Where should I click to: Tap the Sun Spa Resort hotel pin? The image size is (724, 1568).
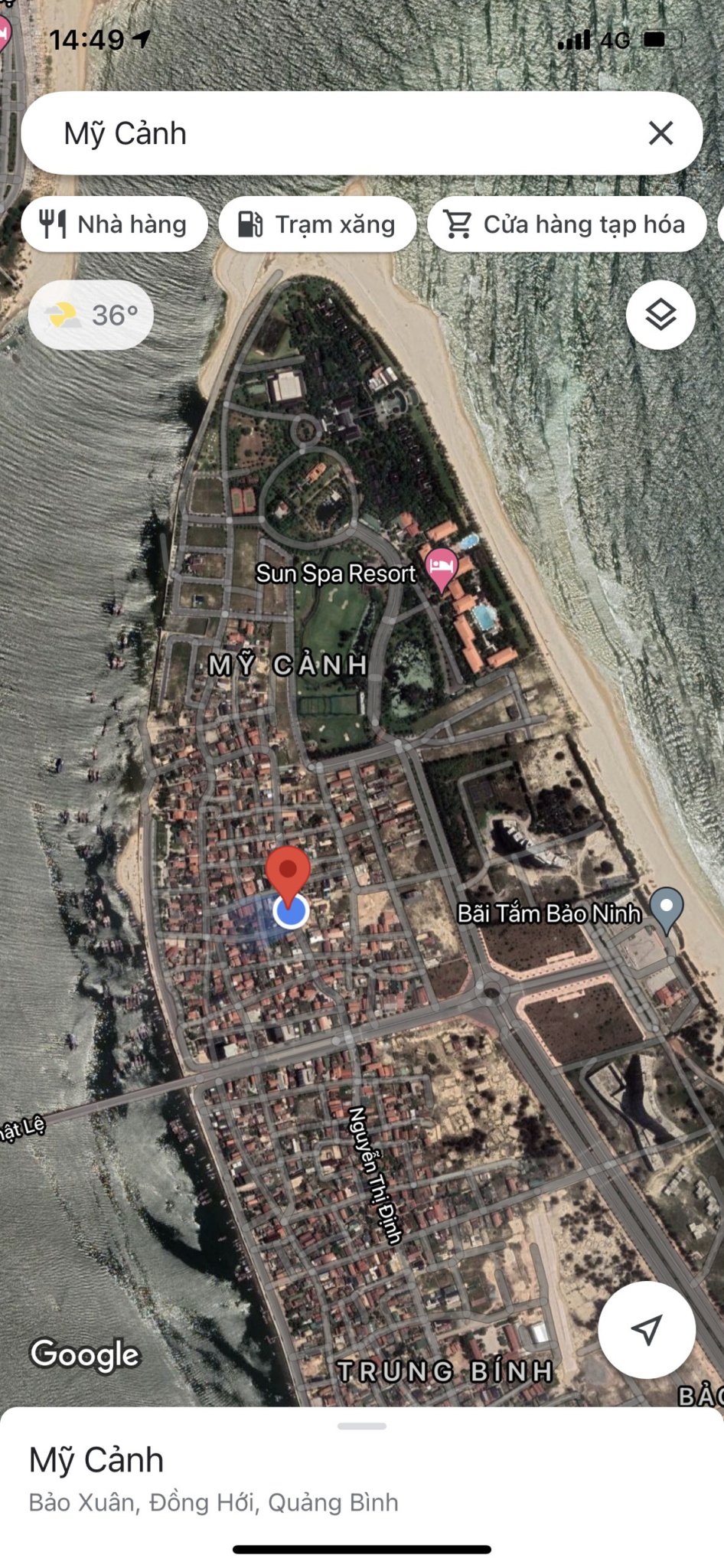[x=441, y=568]
